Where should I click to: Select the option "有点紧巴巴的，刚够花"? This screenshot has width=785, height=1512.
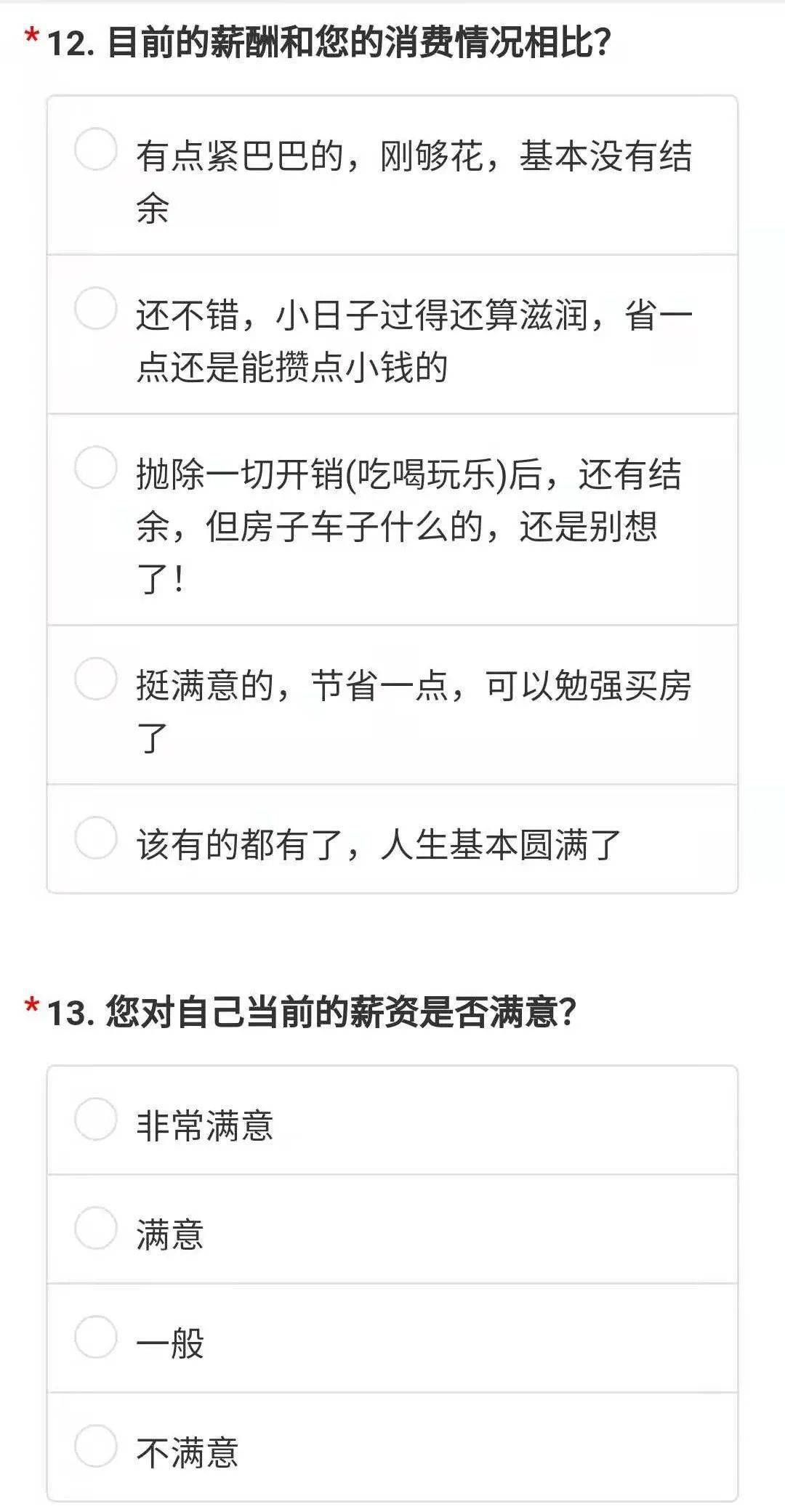coord(392,175)
